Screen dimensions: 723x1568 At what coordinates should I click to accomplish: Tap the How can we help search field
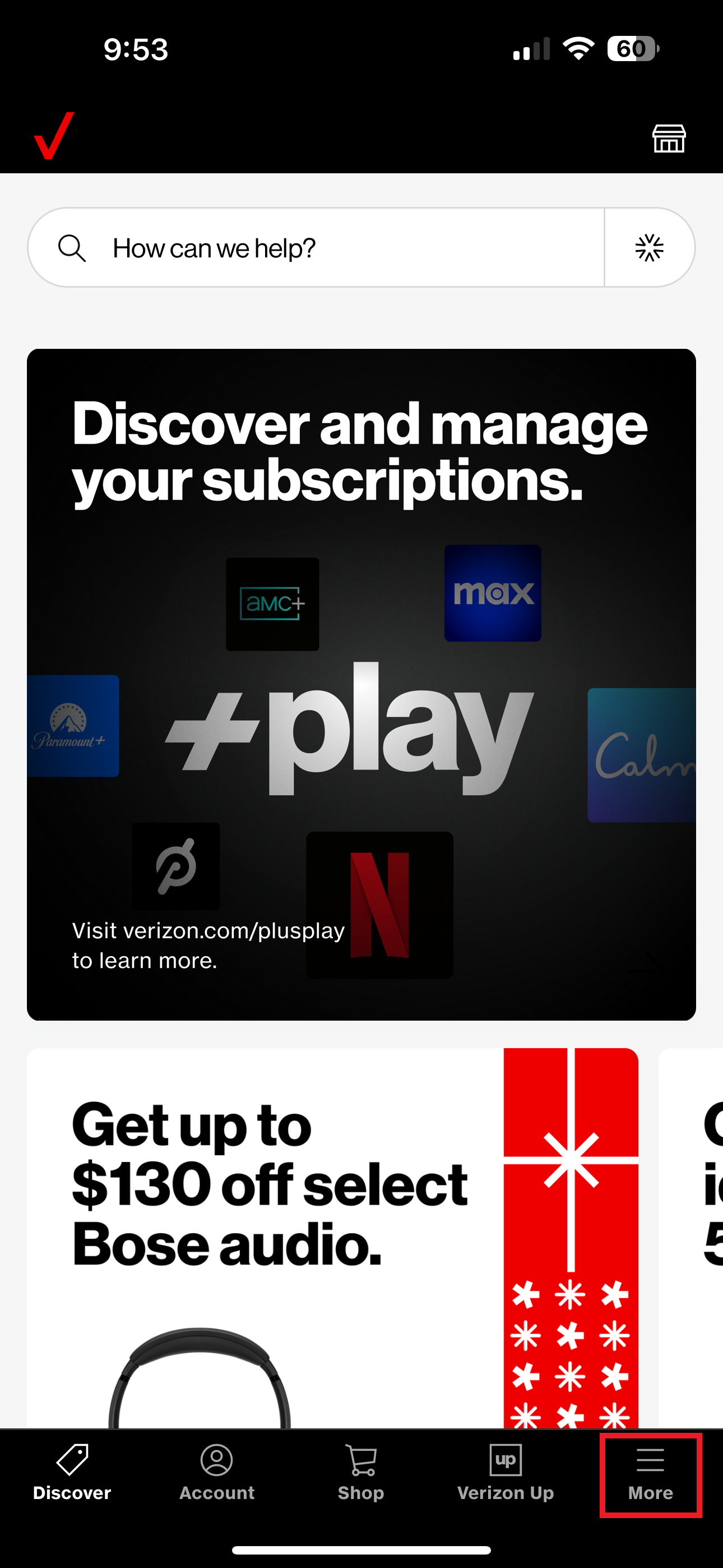[341, 248]
